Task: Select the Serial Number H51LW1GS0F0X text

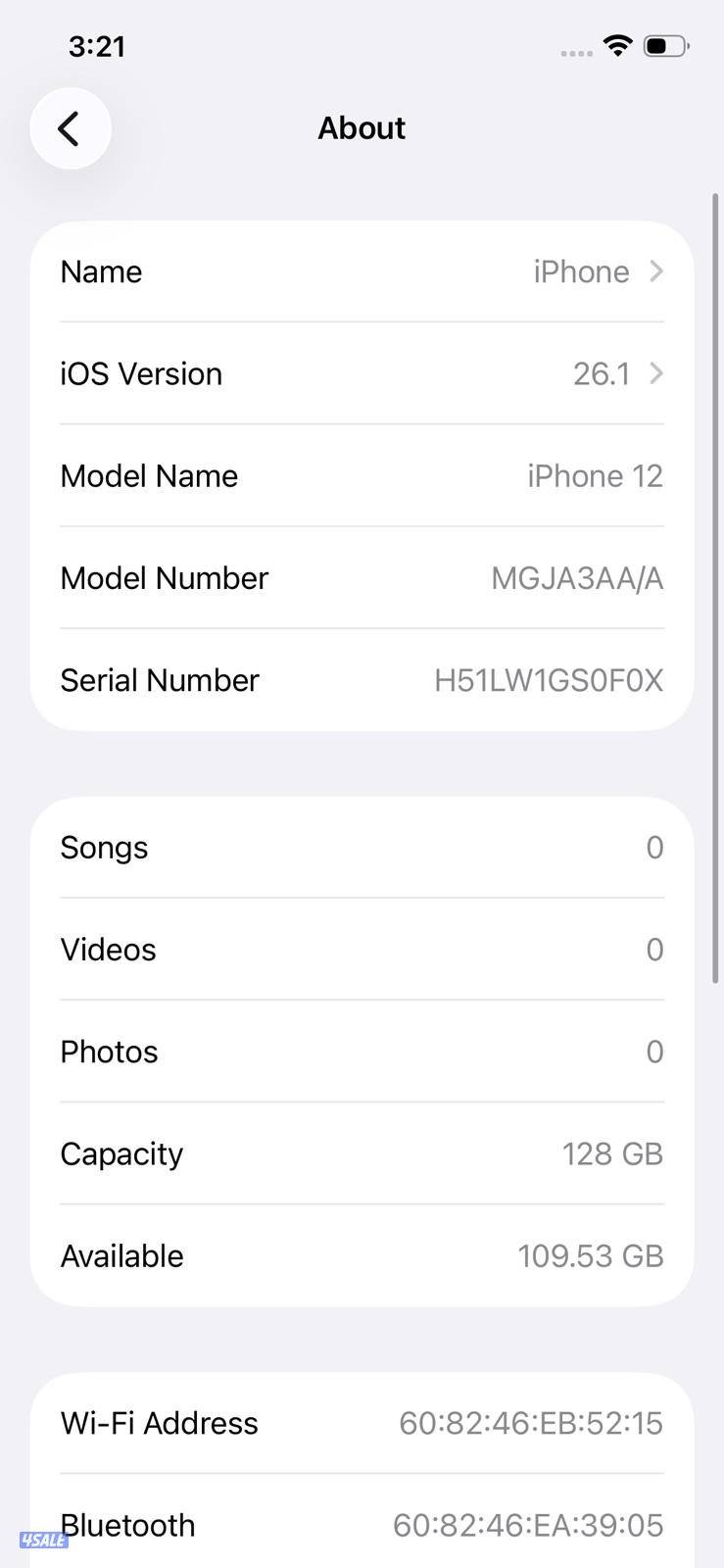Action: click(x=549, y=679)
